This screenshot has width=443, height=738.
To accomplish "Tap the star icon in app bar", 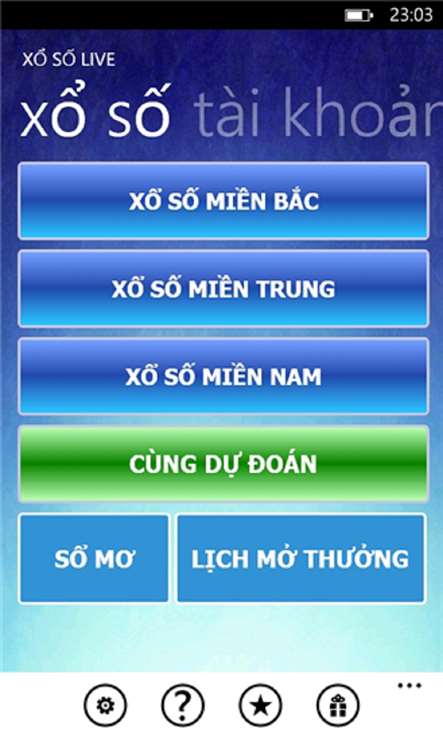I will pos(261,706).
